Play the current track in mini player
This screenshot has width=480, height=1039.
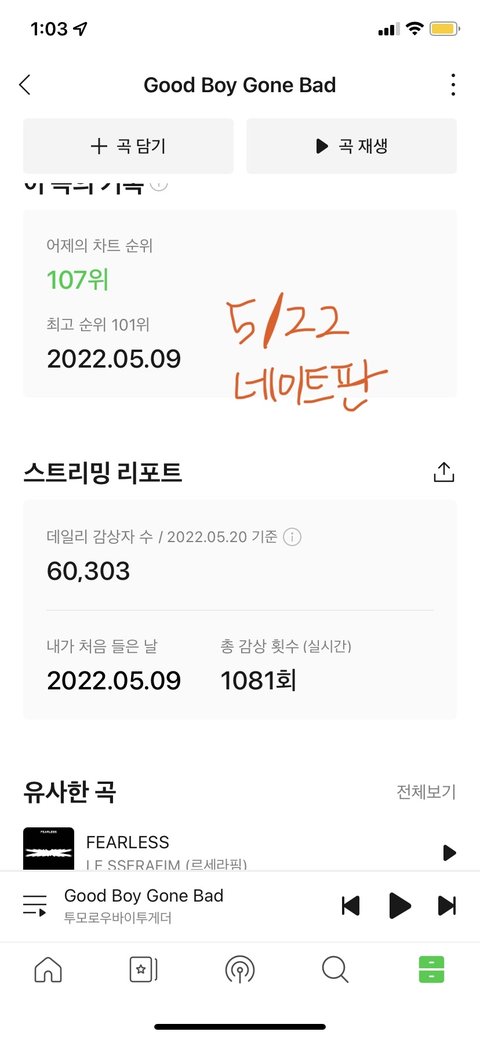coord(399,905)
